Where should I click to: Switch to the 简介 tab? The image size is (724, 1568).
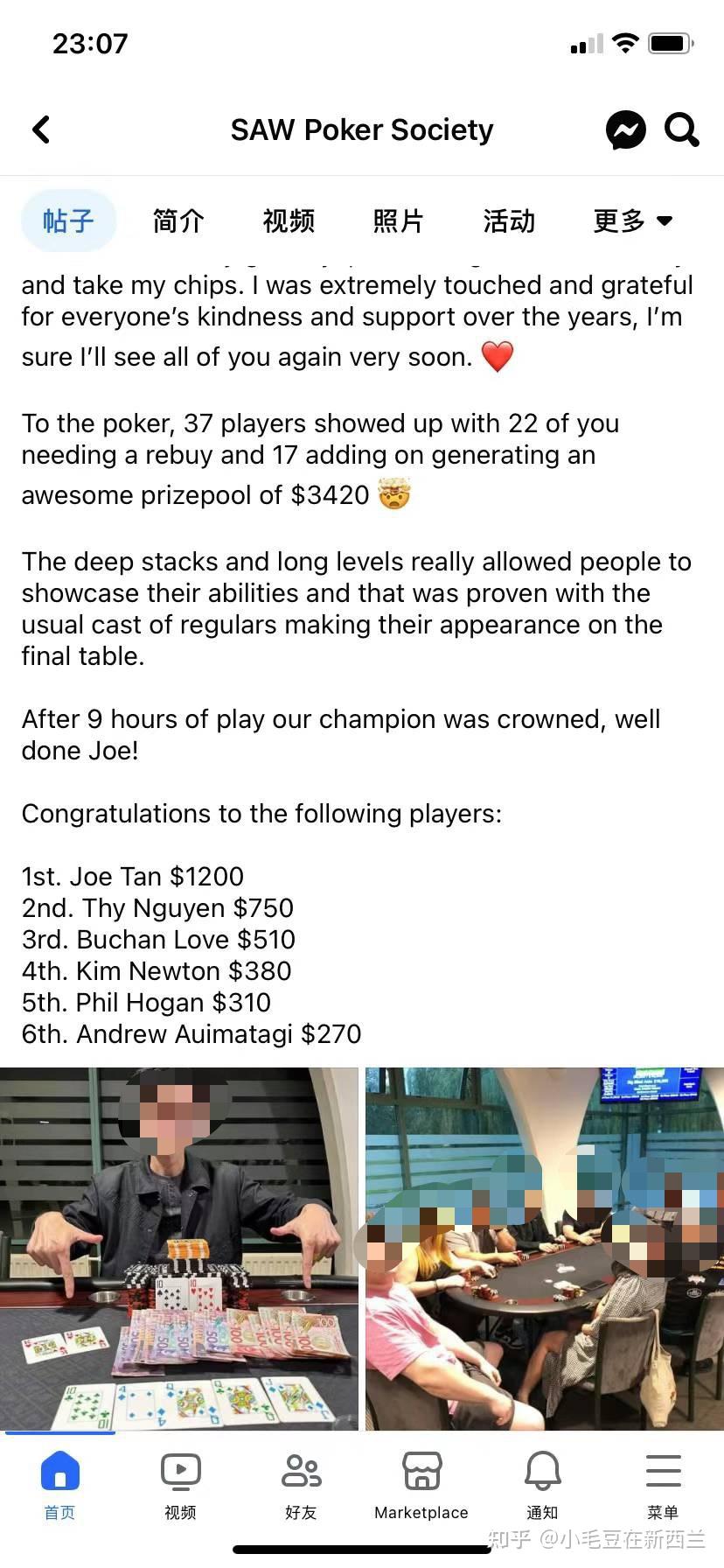[x=178, y=220]
